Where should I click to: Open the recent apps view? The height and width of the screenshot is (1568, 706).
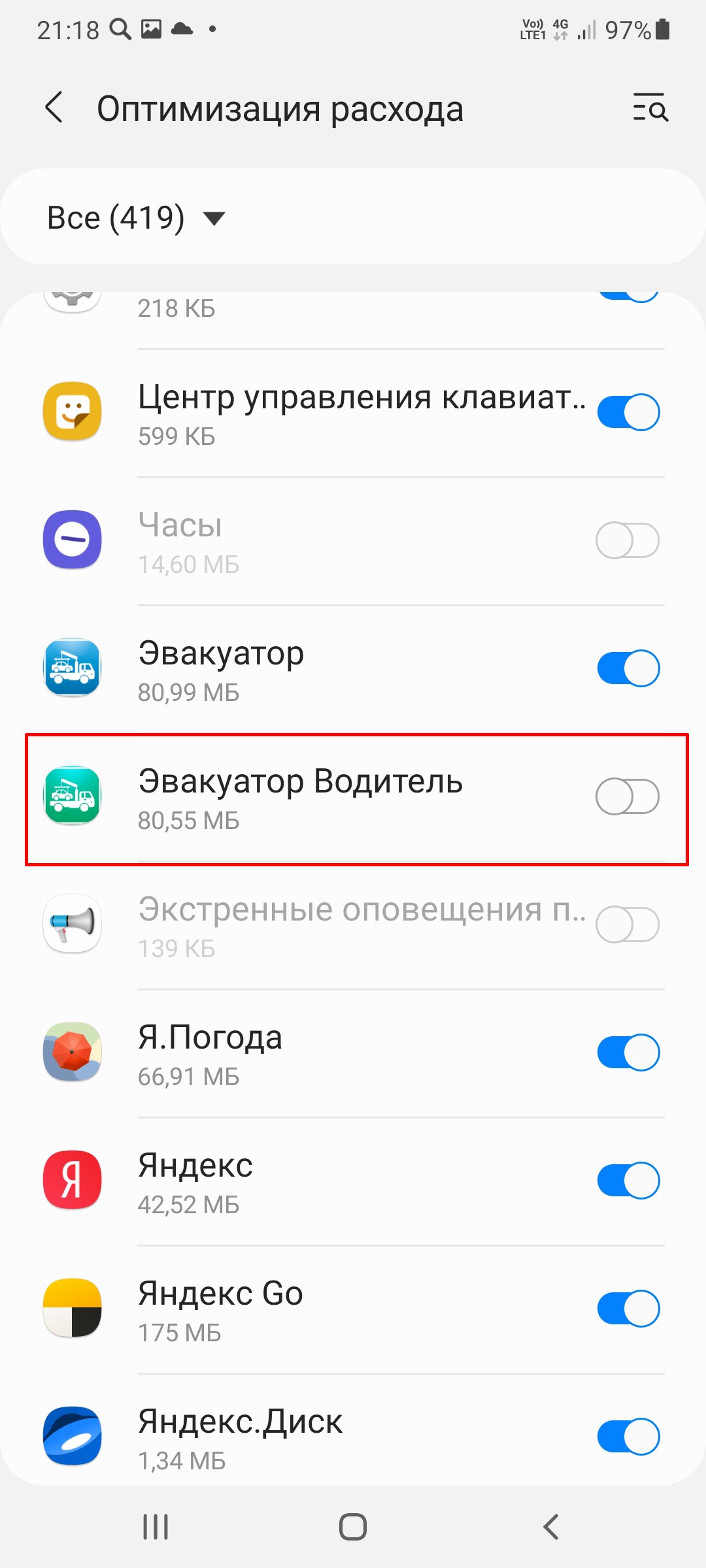[x=156, y=1527]
